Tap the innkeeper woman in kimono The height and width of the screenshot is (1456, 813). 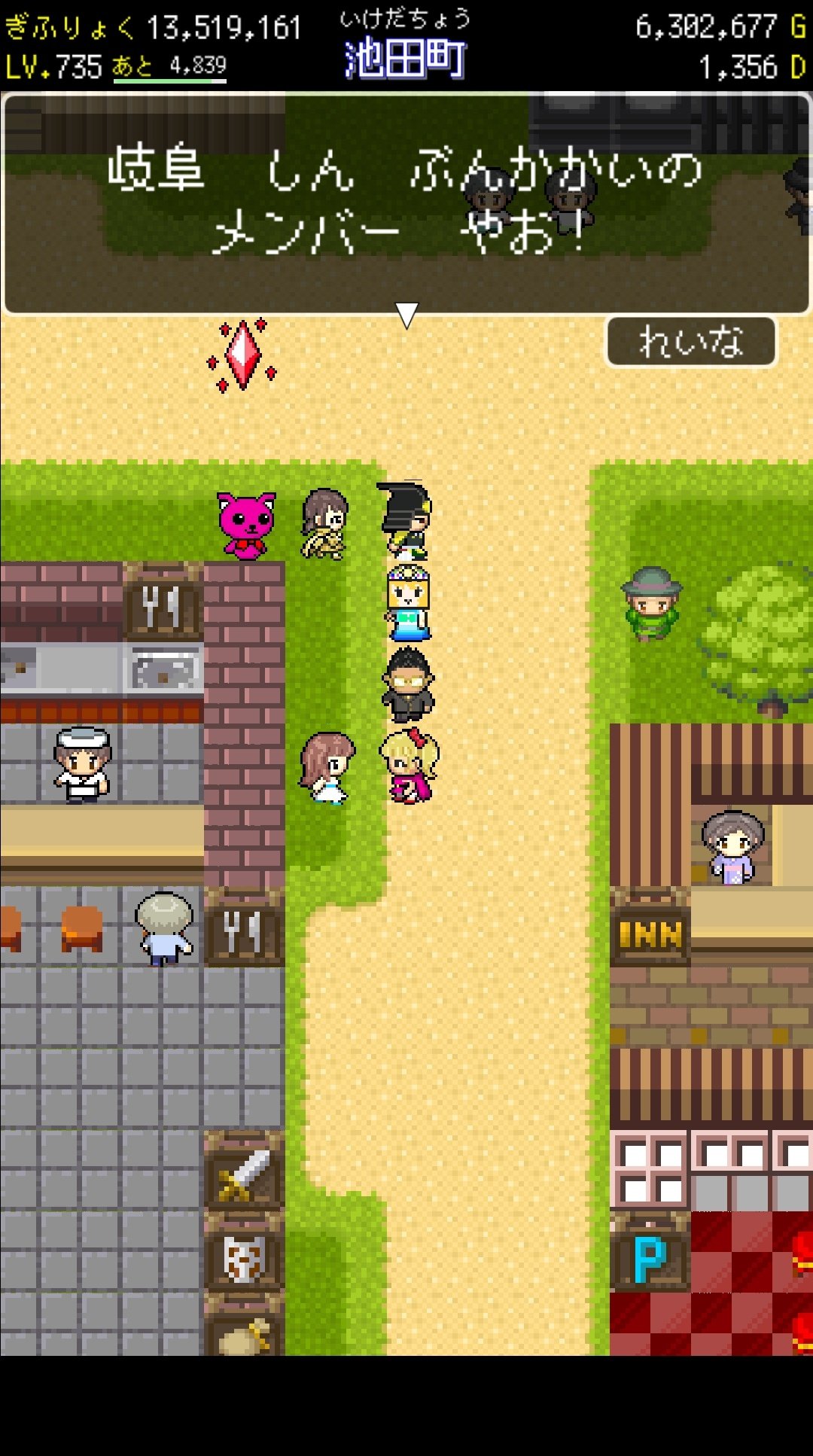[x=732, y=847]
